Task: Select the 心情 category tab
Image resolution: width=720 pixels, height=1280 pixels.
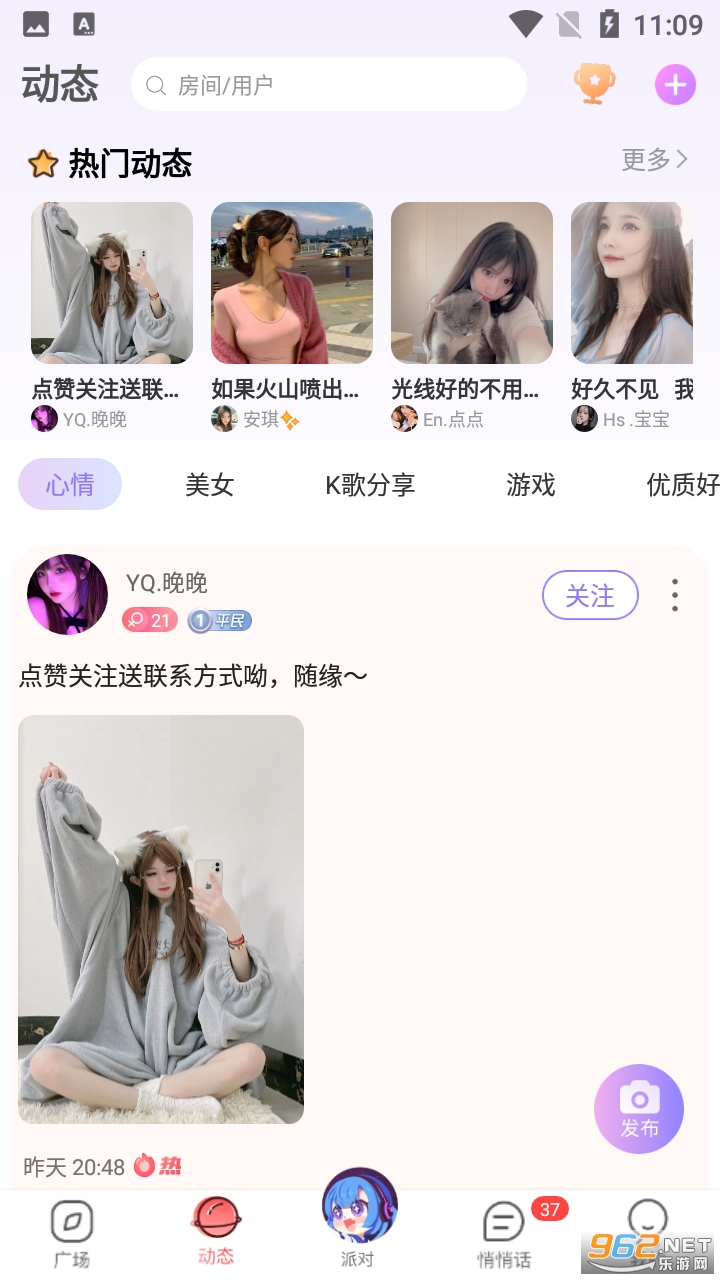Action: 70,485
